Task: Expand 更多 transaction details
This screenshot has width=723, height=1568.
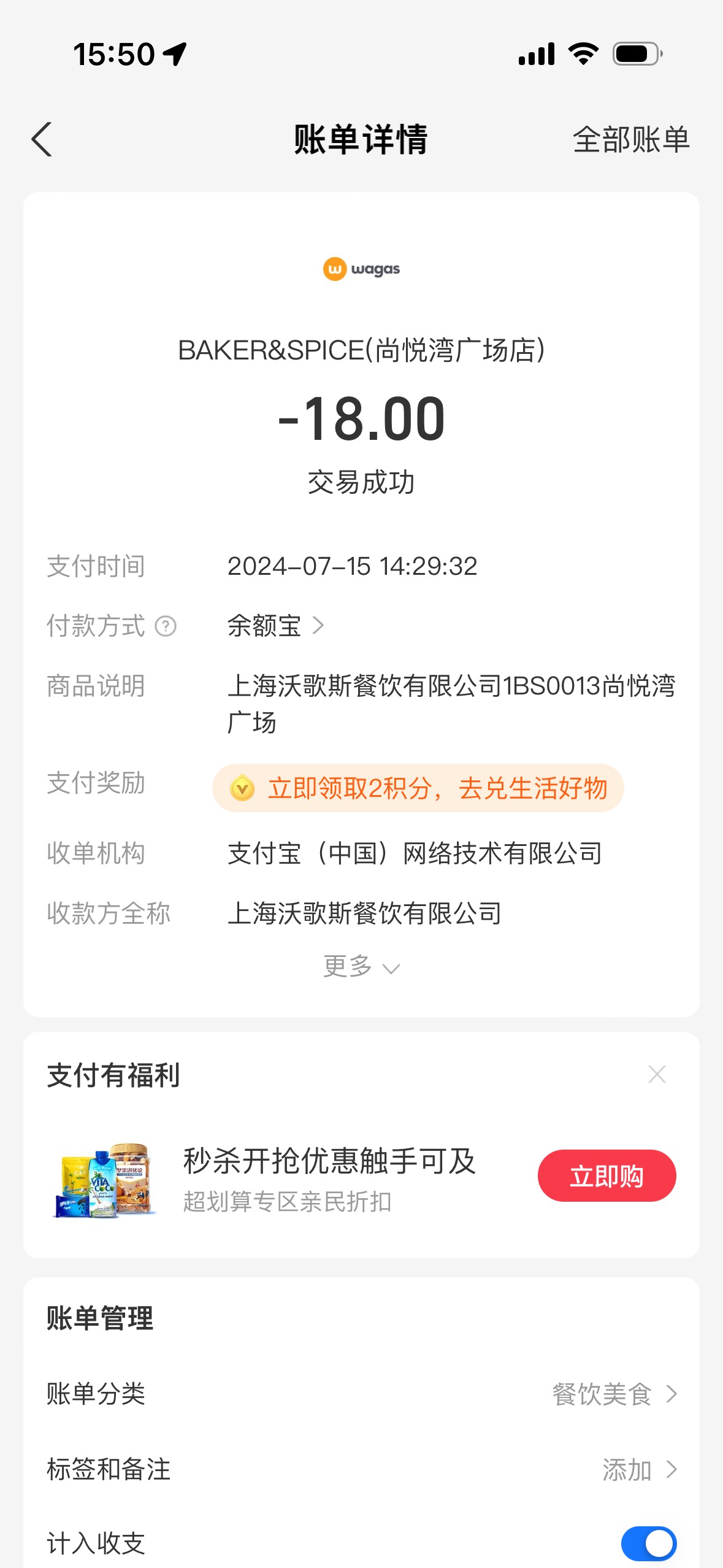Action: [x=361, y=967]
